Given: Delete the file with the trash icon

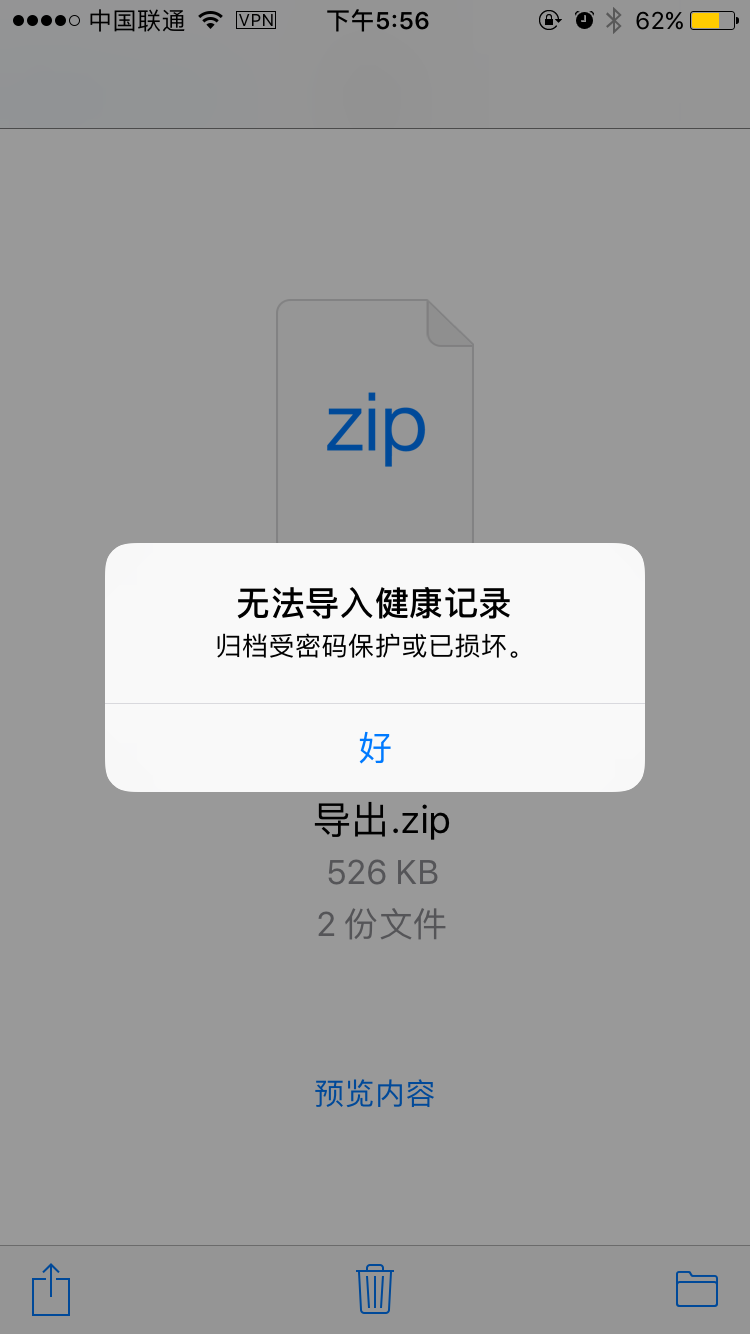Looking at the screenshot, I should (375, 1289).
